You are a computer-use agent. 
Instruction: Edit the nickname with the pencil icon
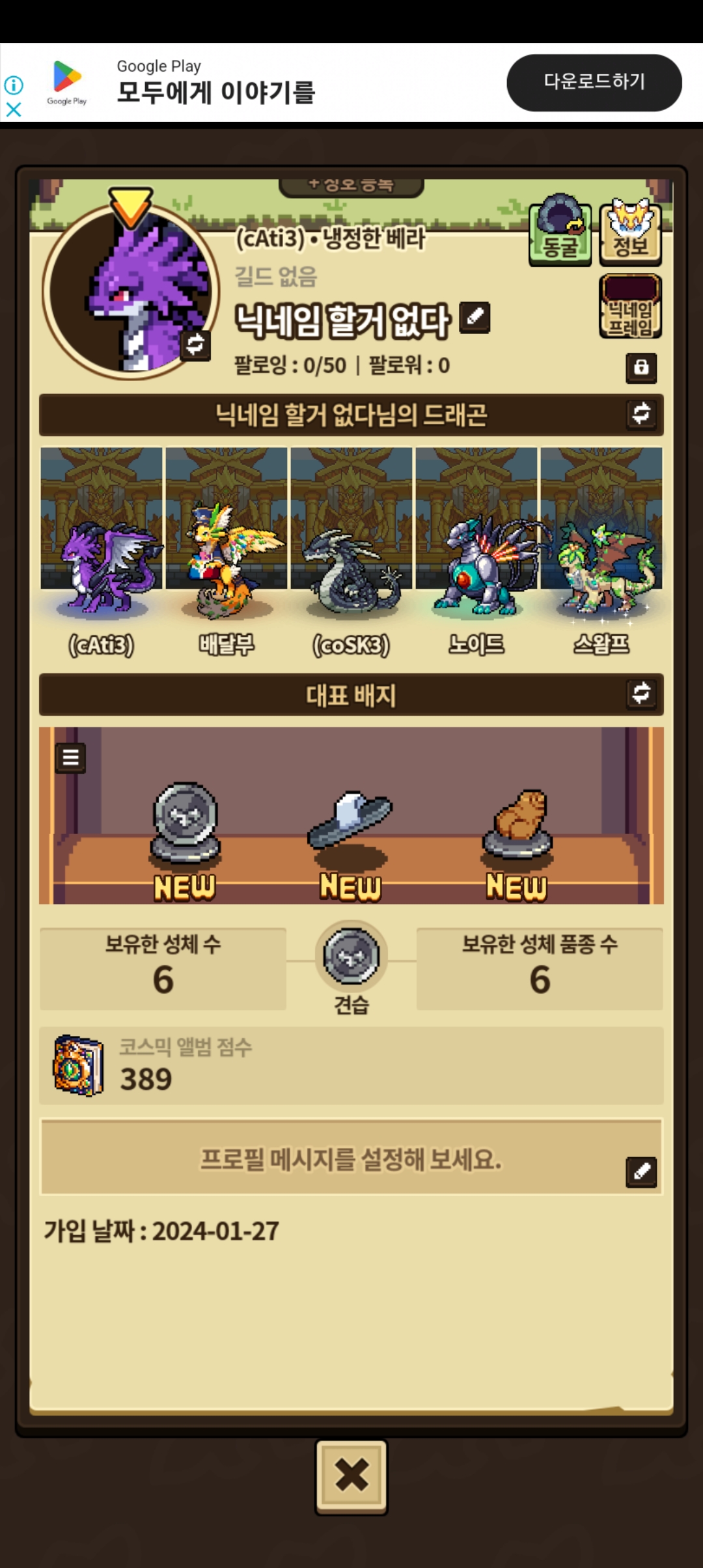click(x=475, y=318)
